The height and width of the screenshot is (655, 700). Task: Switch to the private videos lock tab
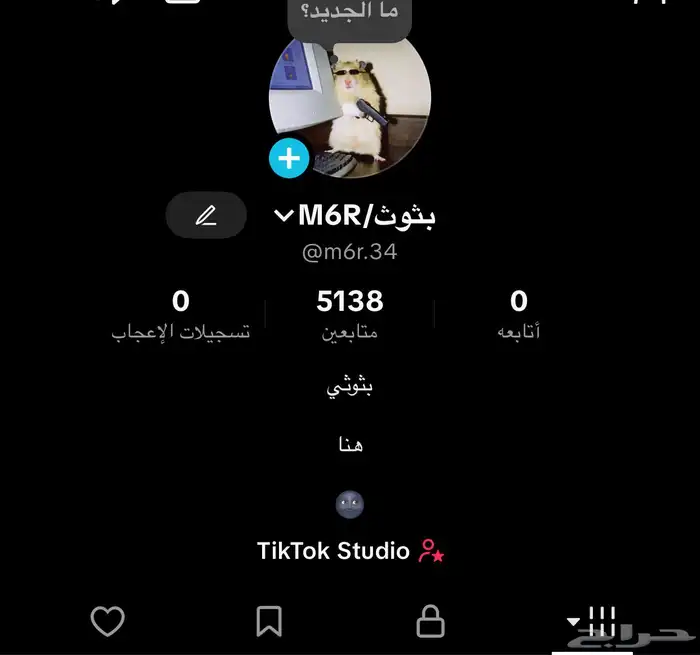(430, 621)
